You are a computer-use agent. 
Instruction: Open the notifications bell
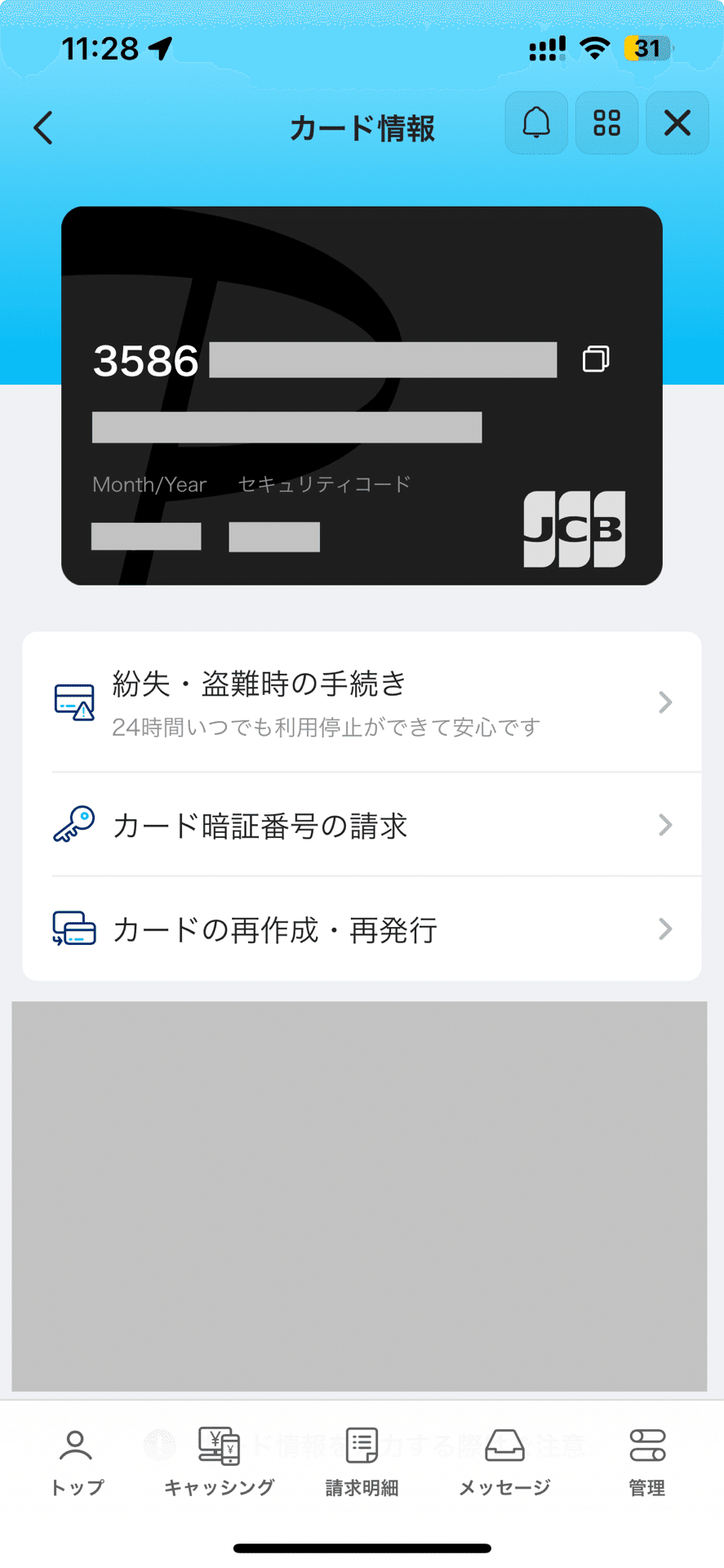(536, 123)
